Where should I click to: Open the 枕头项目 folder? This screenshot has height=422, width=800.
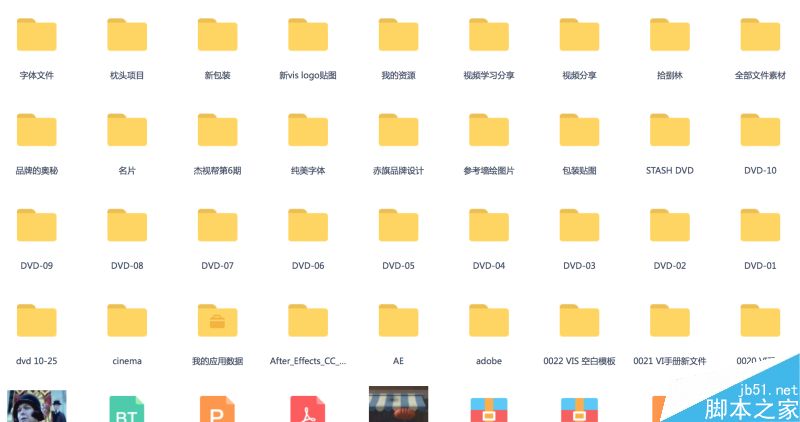(x=127, y=36)
